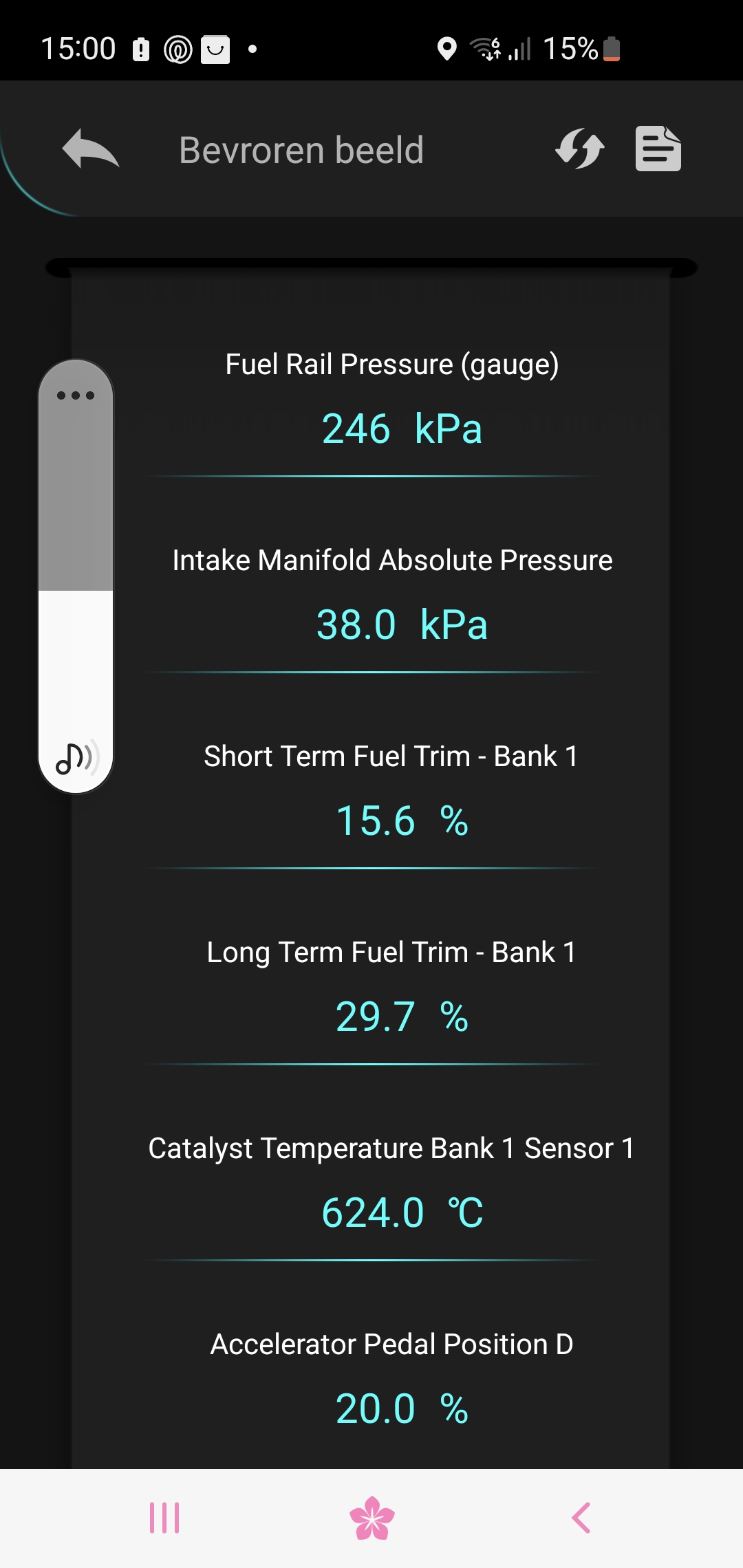Open recent apps from navigation bar

(x=164, y=1518)
